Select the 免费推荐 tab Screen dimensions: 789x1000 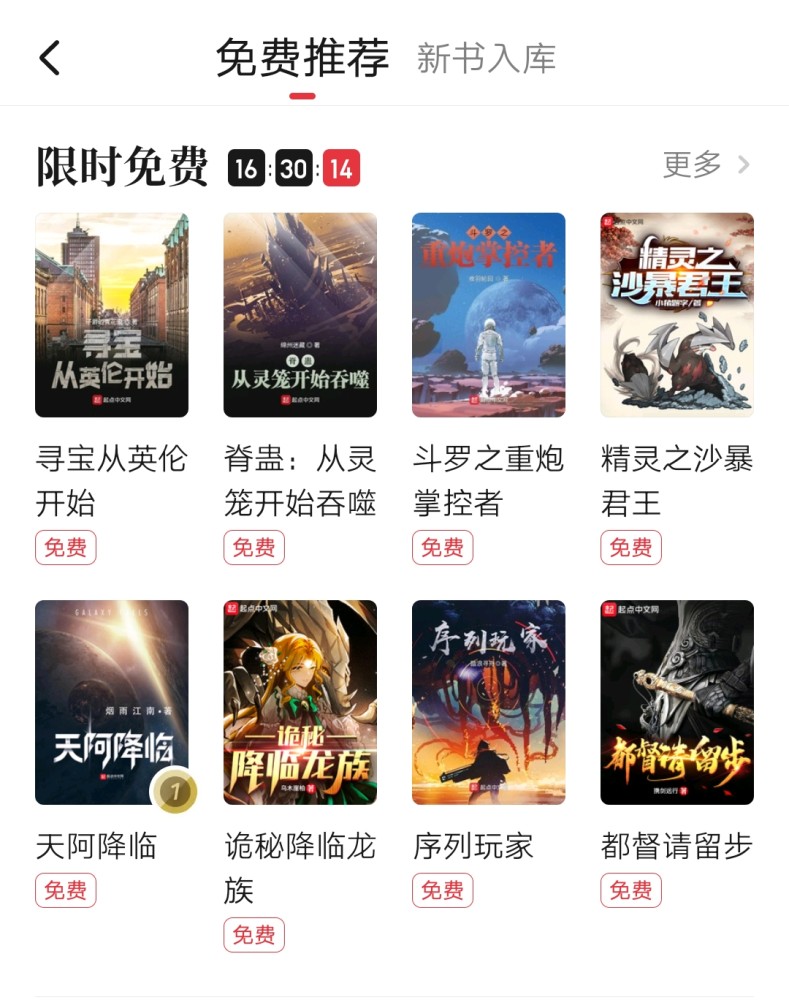302,58
